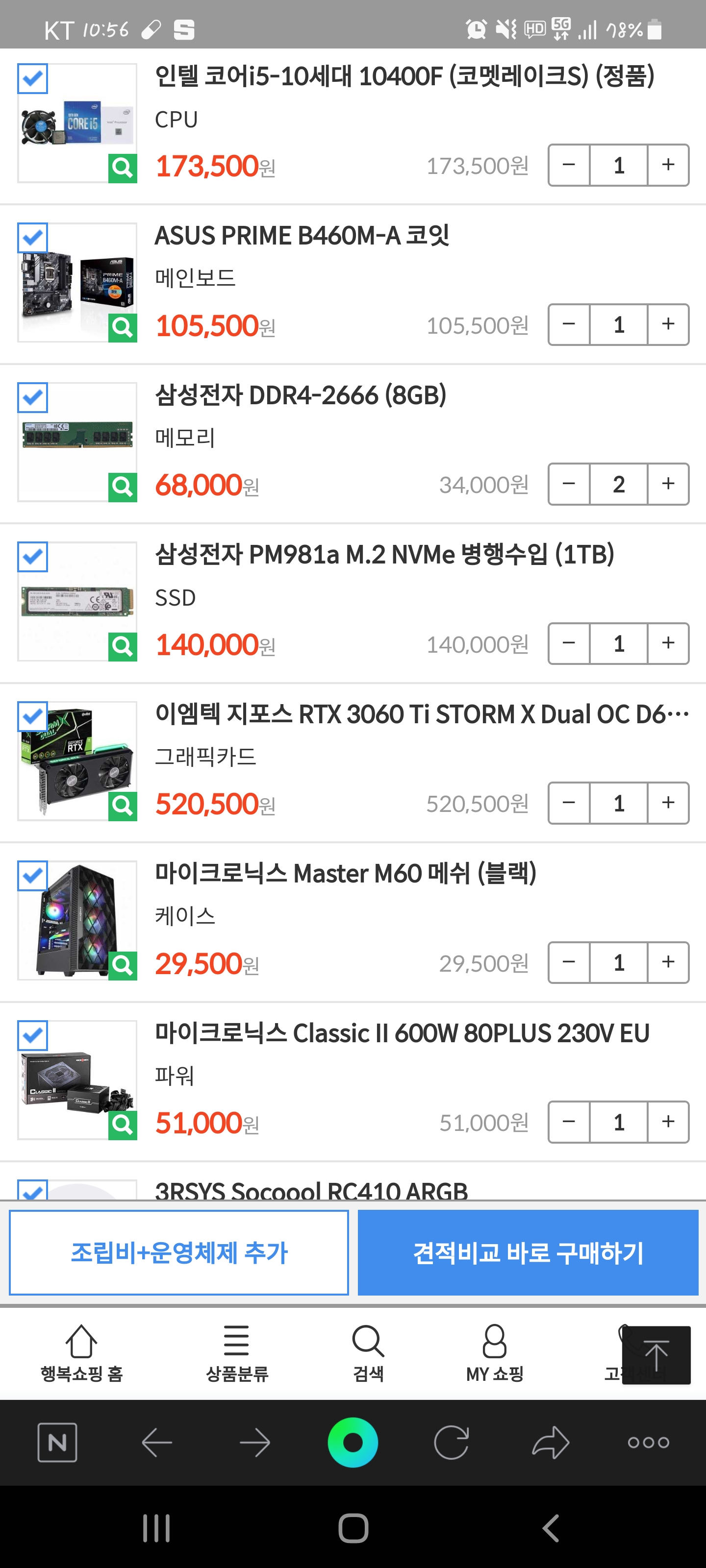Screen dimensions: 706x1568
Task: Zoom the ASUS PRIME B460M-A product image
Action: [x=123, y=327]
